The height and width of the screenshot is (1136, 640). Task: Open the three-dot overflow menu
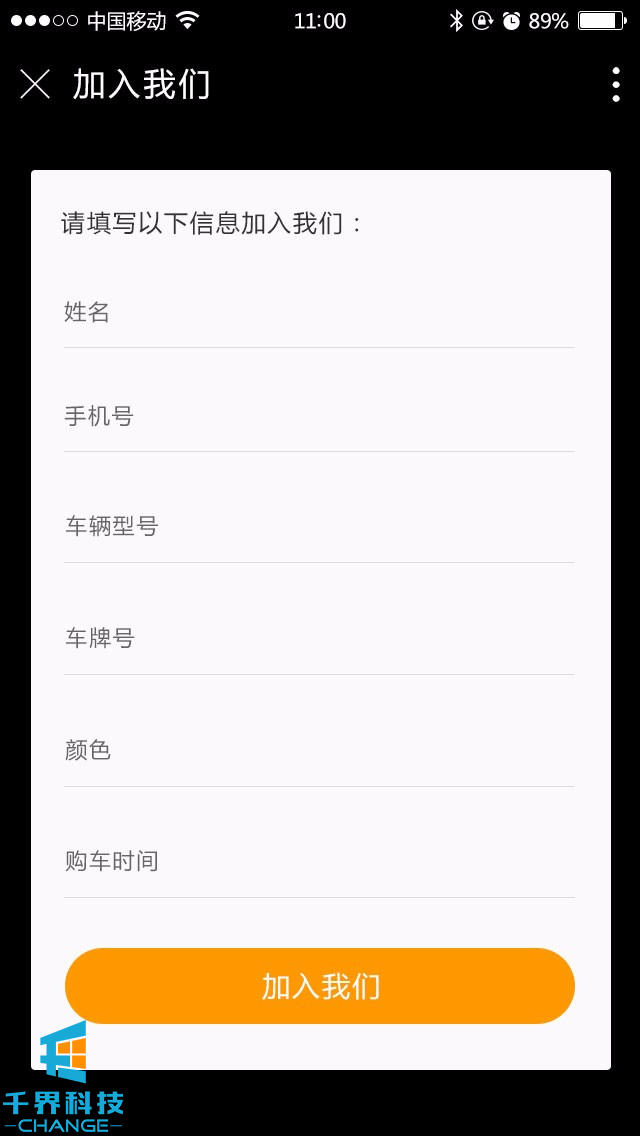[615, 85]
